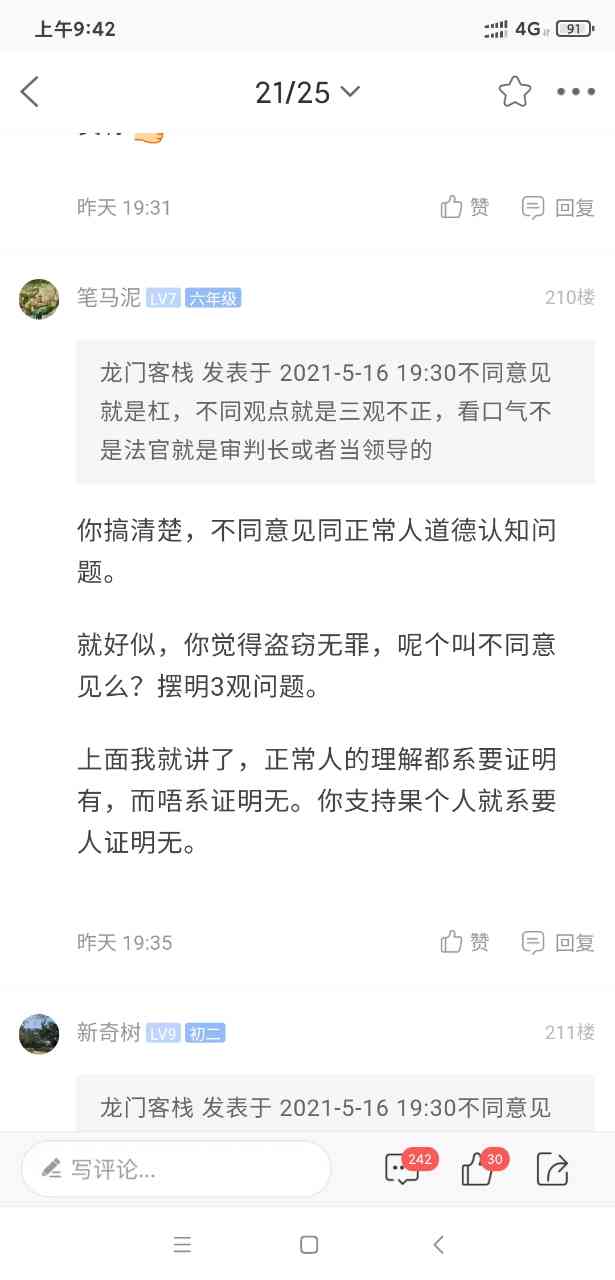This screenshot has height=1280, width=615.
Task: Open username 笔马泥's profile
Action: pos(108,297)
